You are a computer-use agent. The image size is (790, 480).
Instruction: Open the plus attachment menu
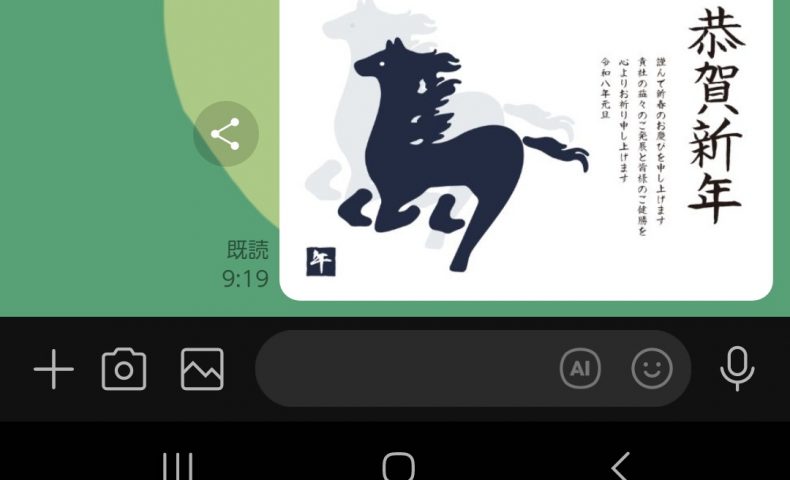pos(54,370)
